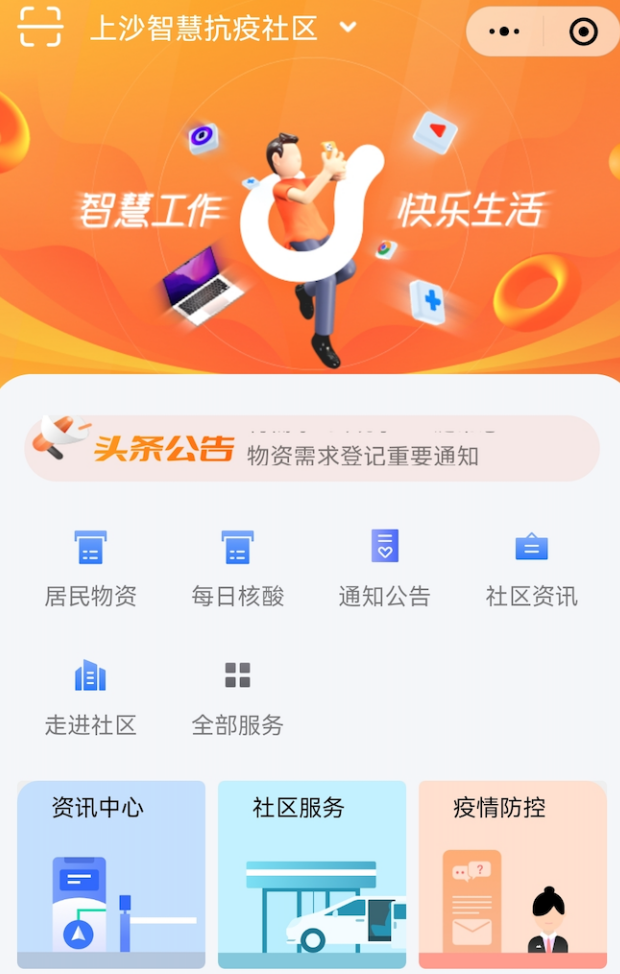Select 走进社区 community introduction
The width and height of the screenshot is (620, 974).
pos(90,697)
